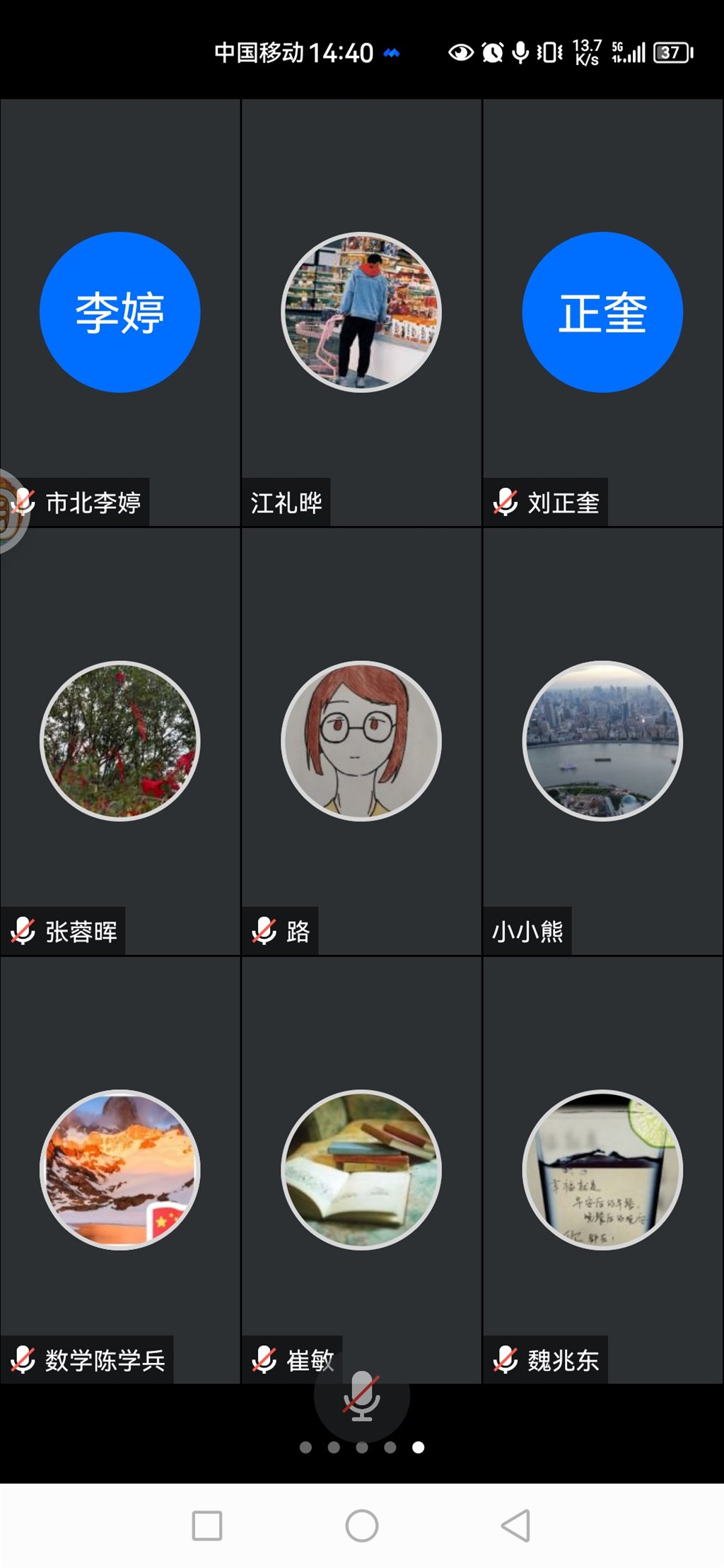The width and height of the screenshot is (724, 1568).
Task: Open participant tile named 路
Action: [361, 741]
